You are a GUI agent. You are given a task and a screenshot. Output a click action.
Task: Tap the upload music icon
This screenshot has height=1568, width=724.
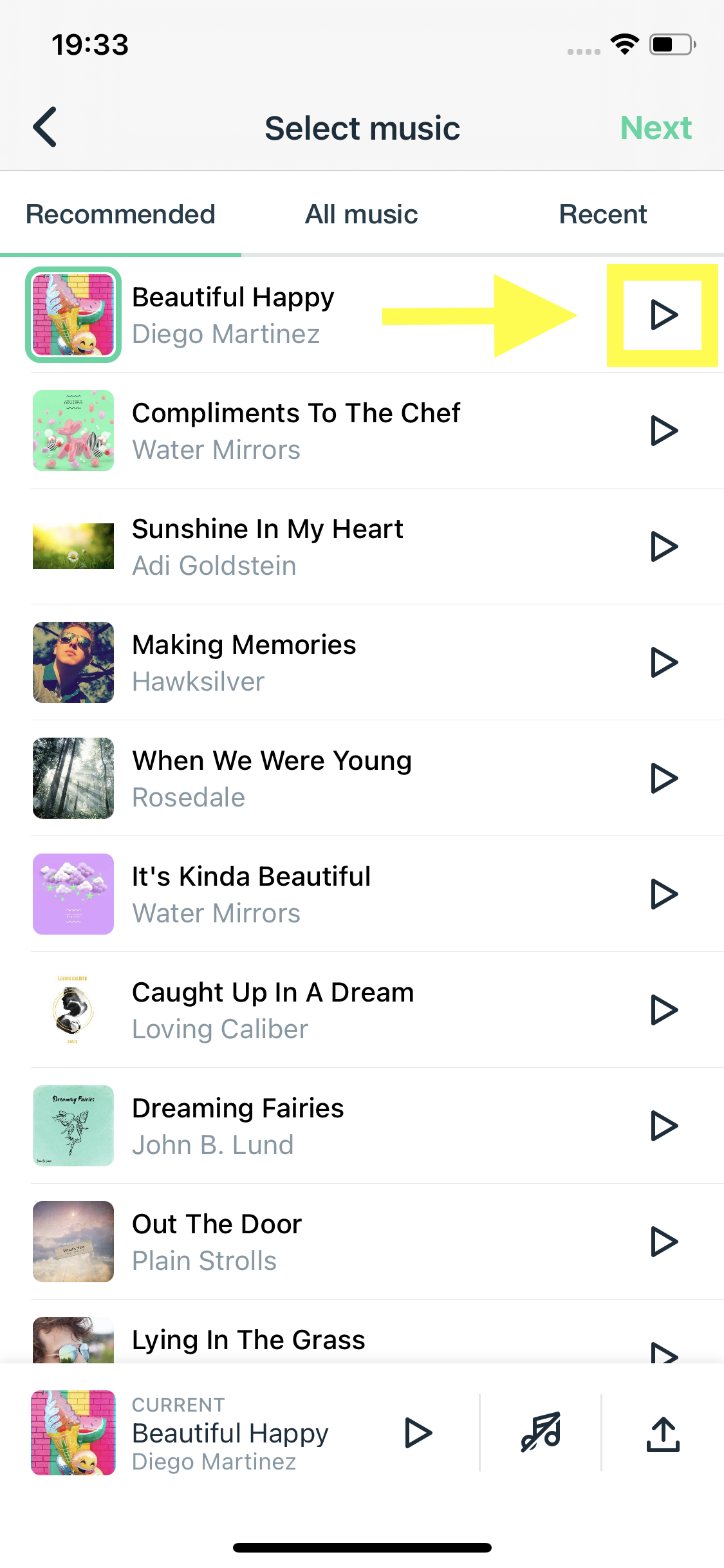tap(663, 1434)
